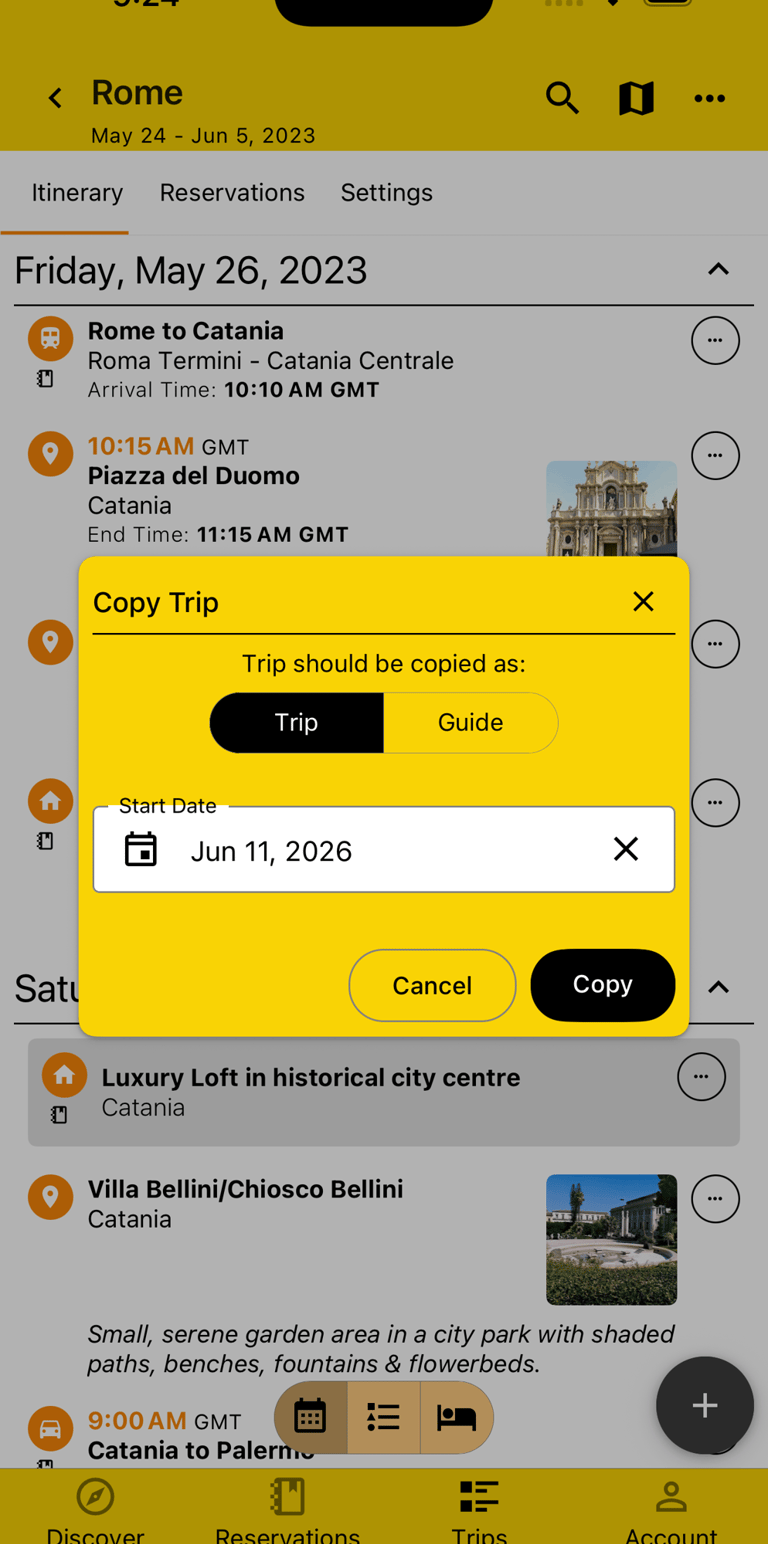Viewport: 768px width, 1544px height.
Task: Cancel the Copy Trip dialog
Action: [432, 985]
